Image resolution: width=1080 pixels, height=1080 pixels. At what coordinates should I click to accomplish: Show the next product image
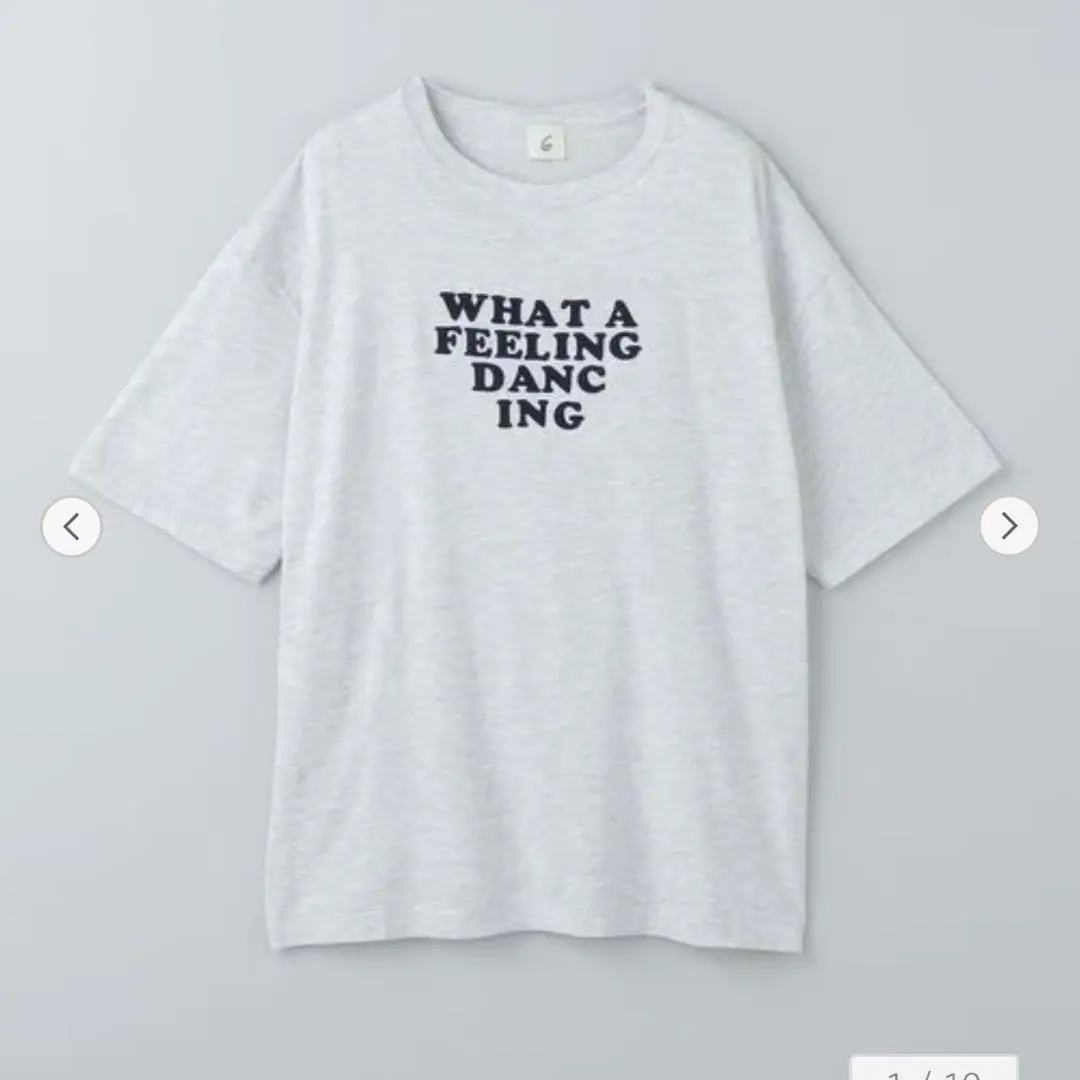pyautogui.click(x=1009, y=526)
